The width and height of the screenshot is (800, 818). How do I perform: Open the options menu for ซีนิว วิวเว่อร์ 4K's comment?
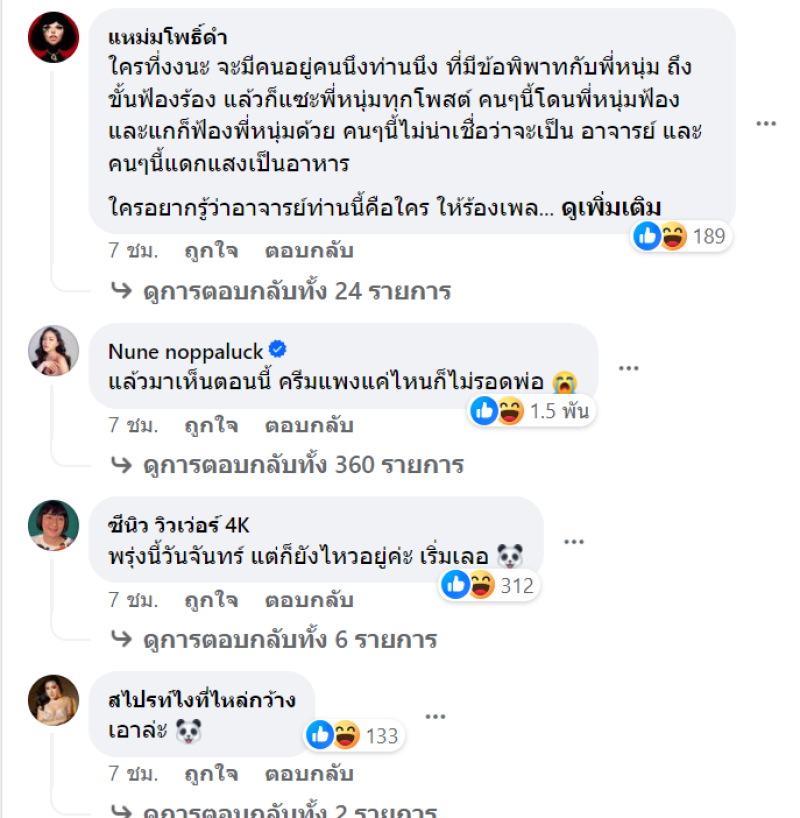point(573,542)
